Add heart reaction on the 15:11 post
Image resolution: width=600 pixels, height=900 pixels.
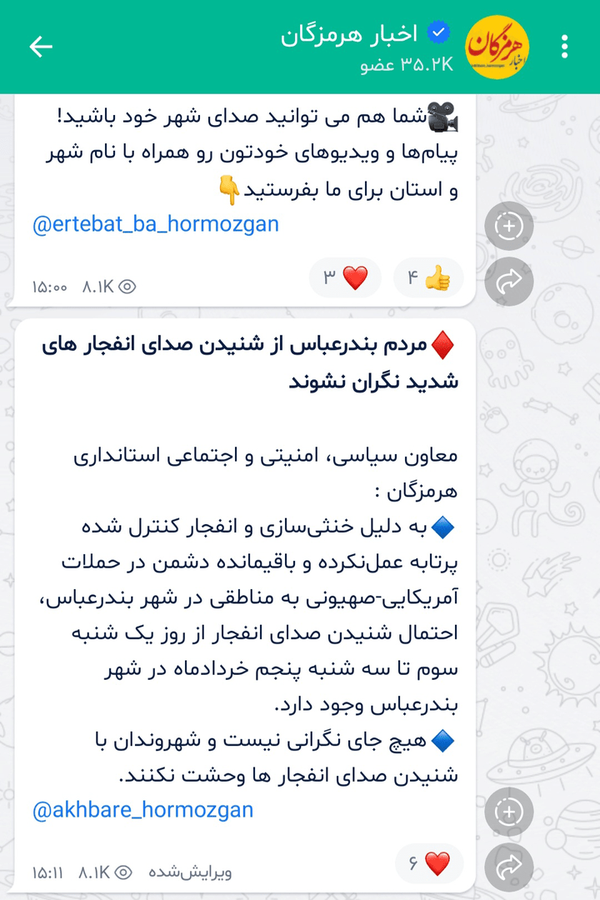(x=429, y=863)
